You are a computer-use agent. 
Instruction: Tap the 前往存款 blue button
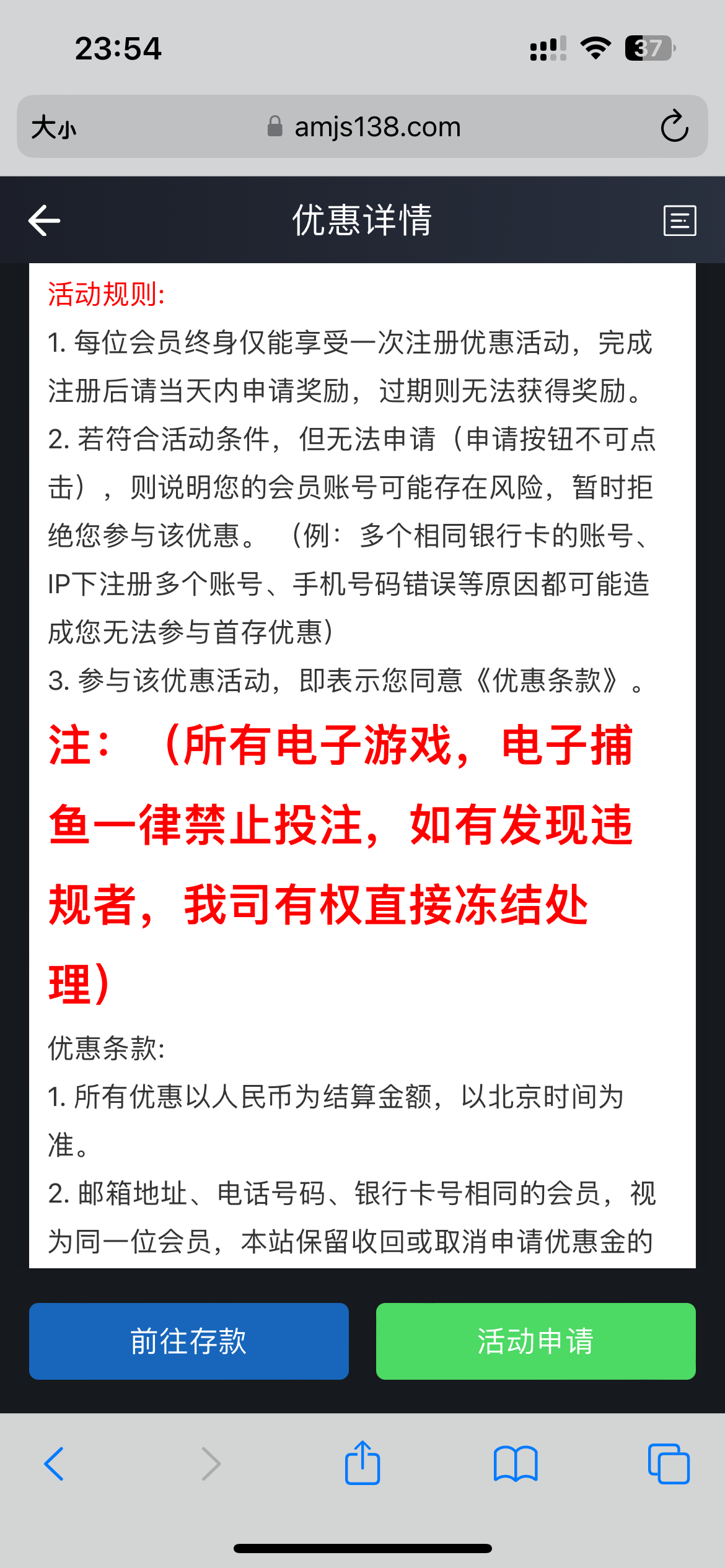188,1341
